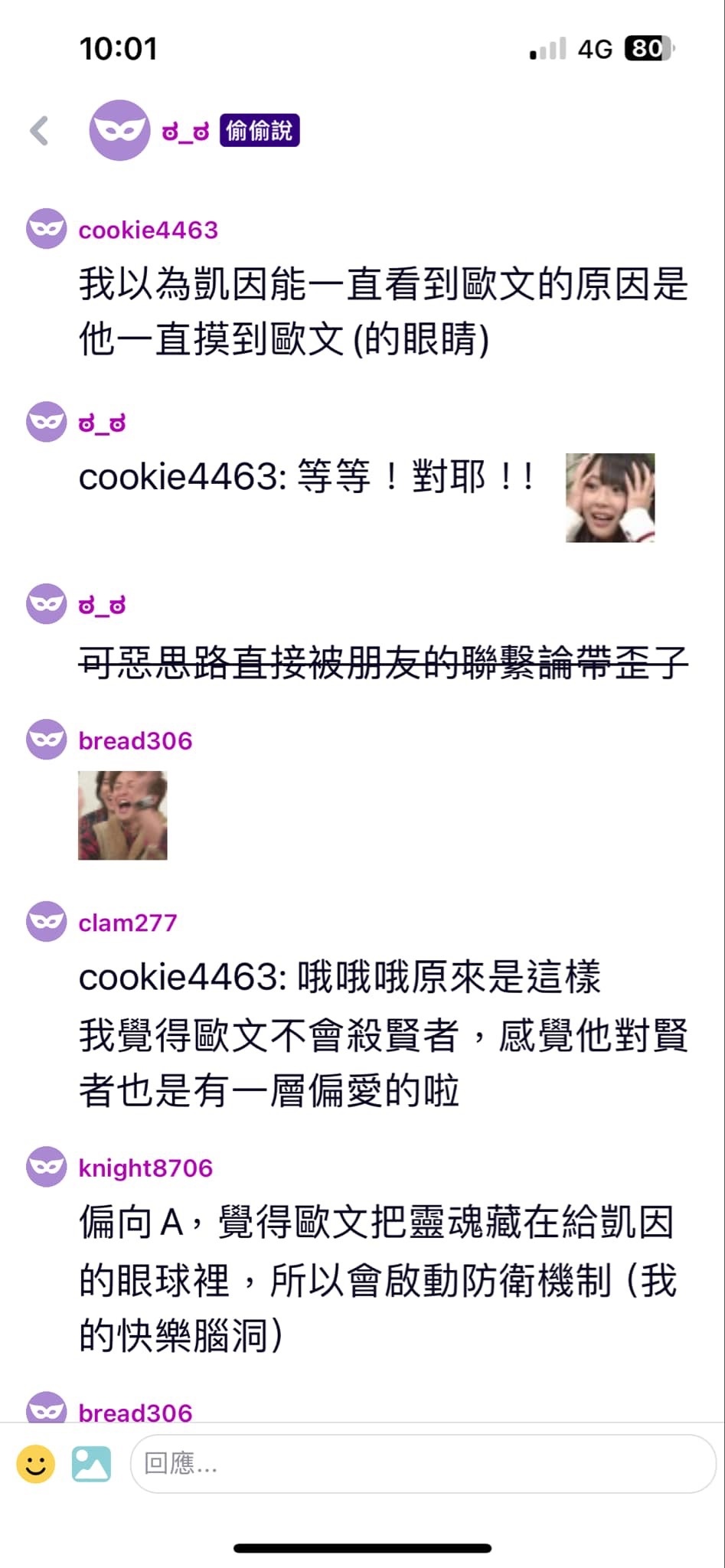Enlarge the surprised girl reaction image
Image resolution: width=725 pixels, height=1568 pixels.
pyautogui.click(x=609, y=498)
